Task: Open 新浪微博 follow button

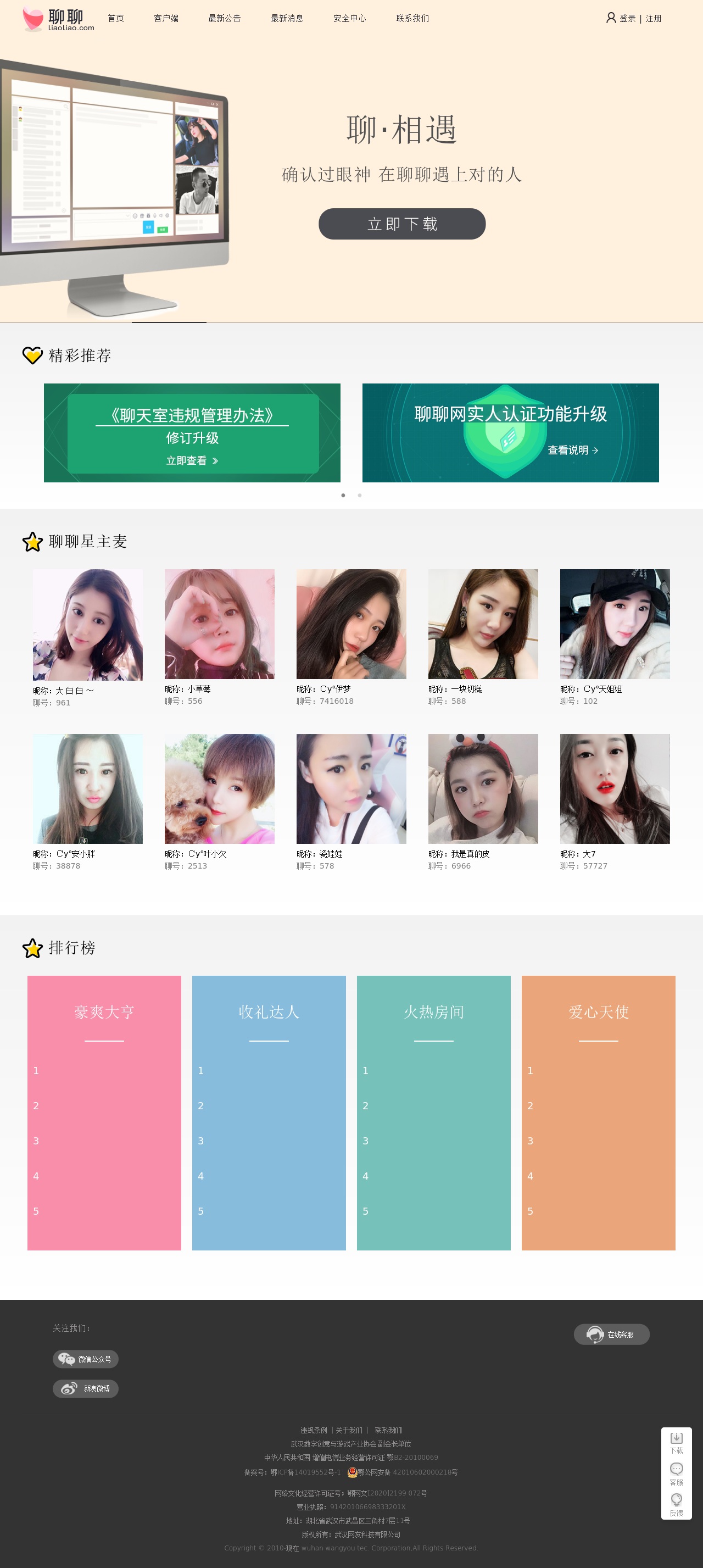Action: tap(85, 1388)
